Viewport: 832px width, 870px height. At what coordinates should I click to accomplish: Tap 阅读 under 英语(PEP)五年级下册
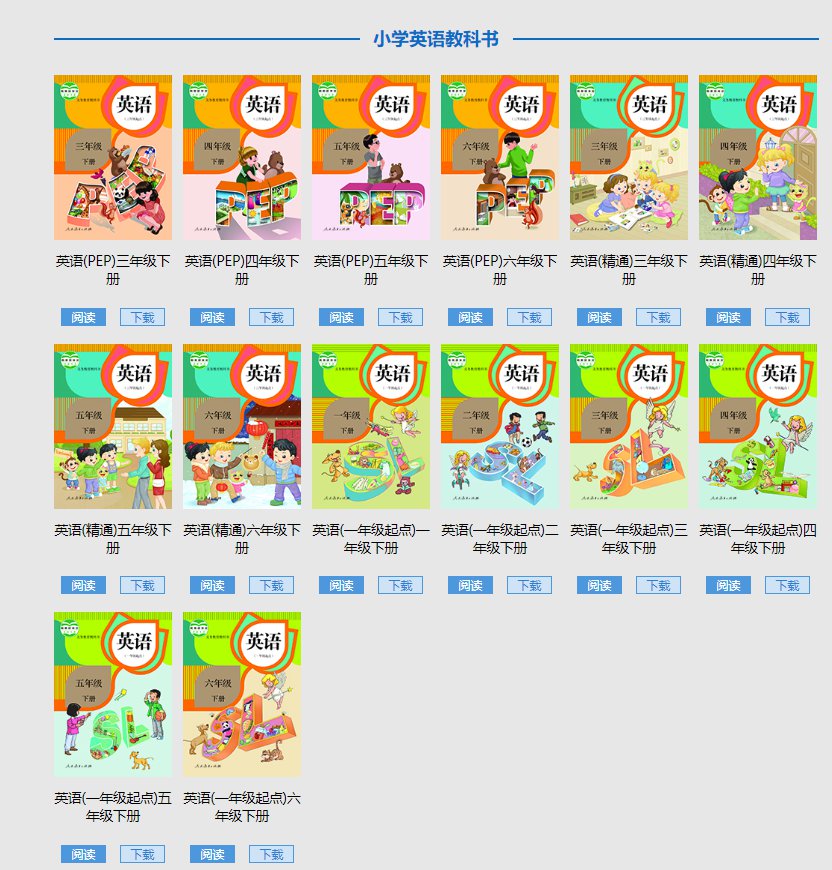pos(341,317)
